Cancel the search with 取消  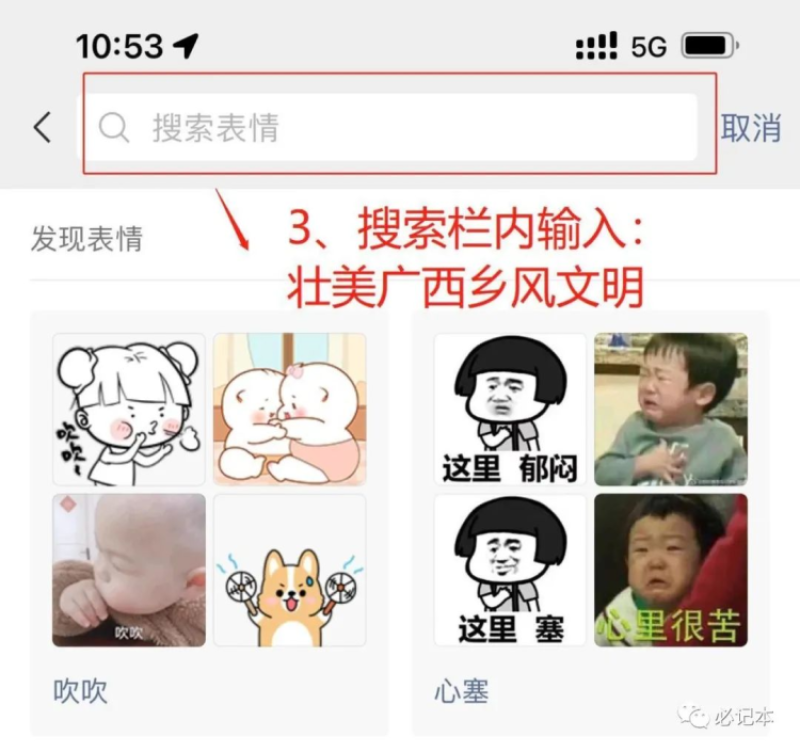[751, 128]
